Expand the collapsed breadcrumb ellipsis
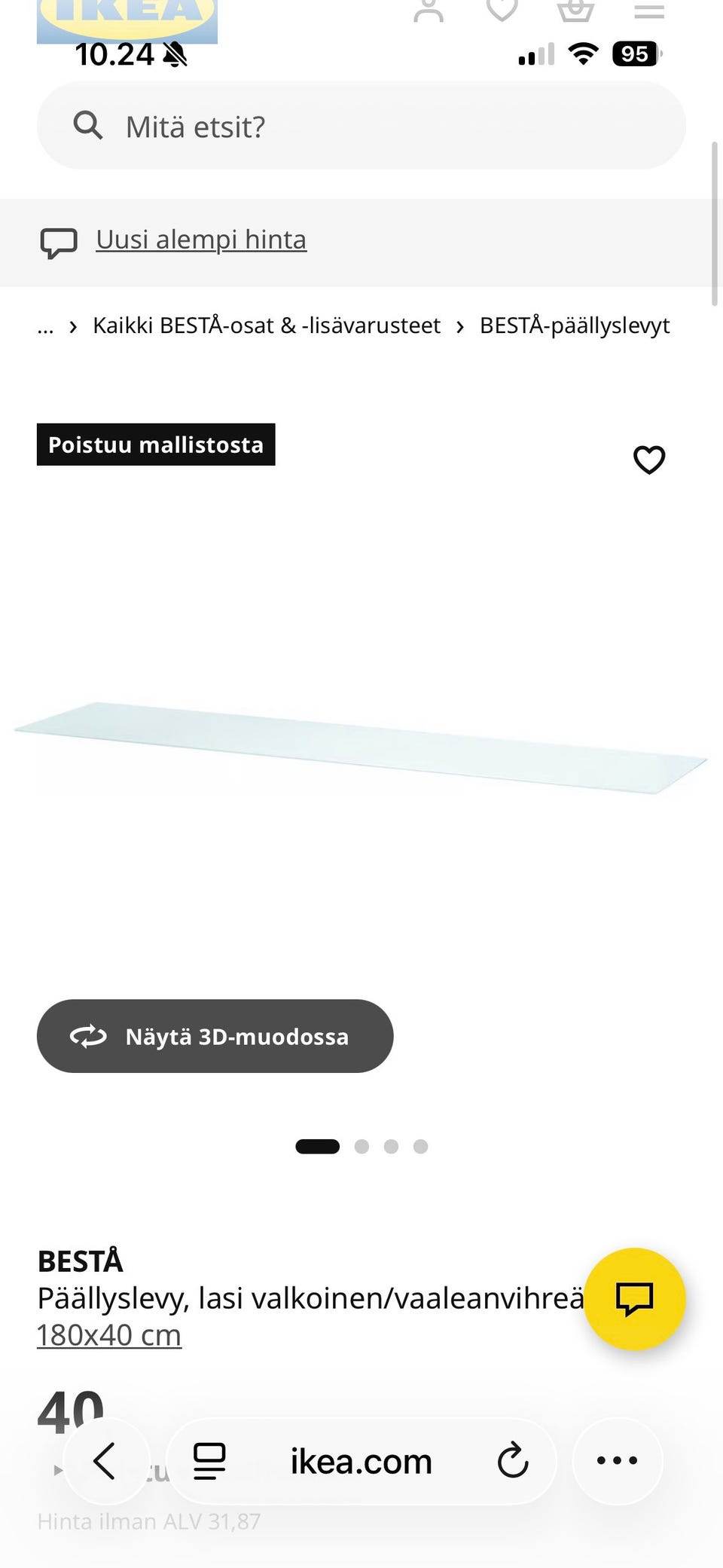This screenshot has width=723, height=1568. [45, 326]
